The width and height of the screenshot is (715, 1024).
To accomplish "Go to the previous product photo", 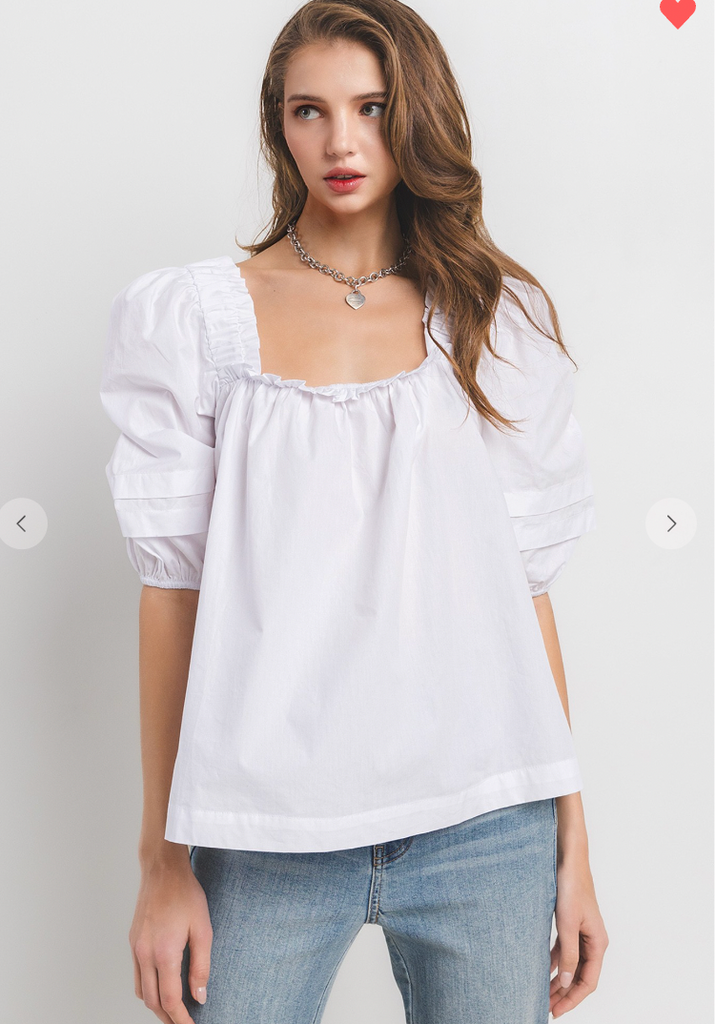I will (x=22, y=523).
